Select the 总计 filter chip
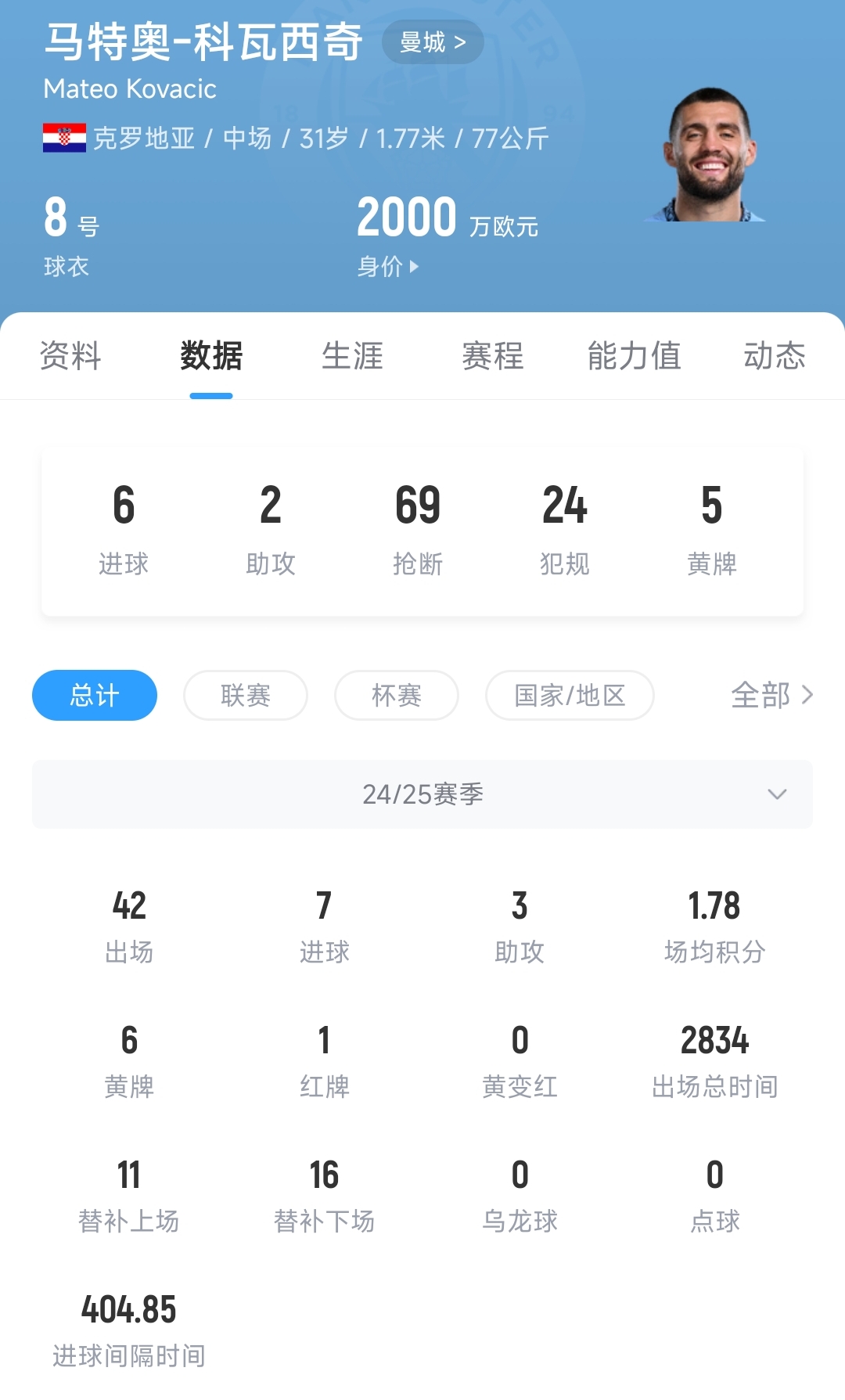 coord(95,695)
